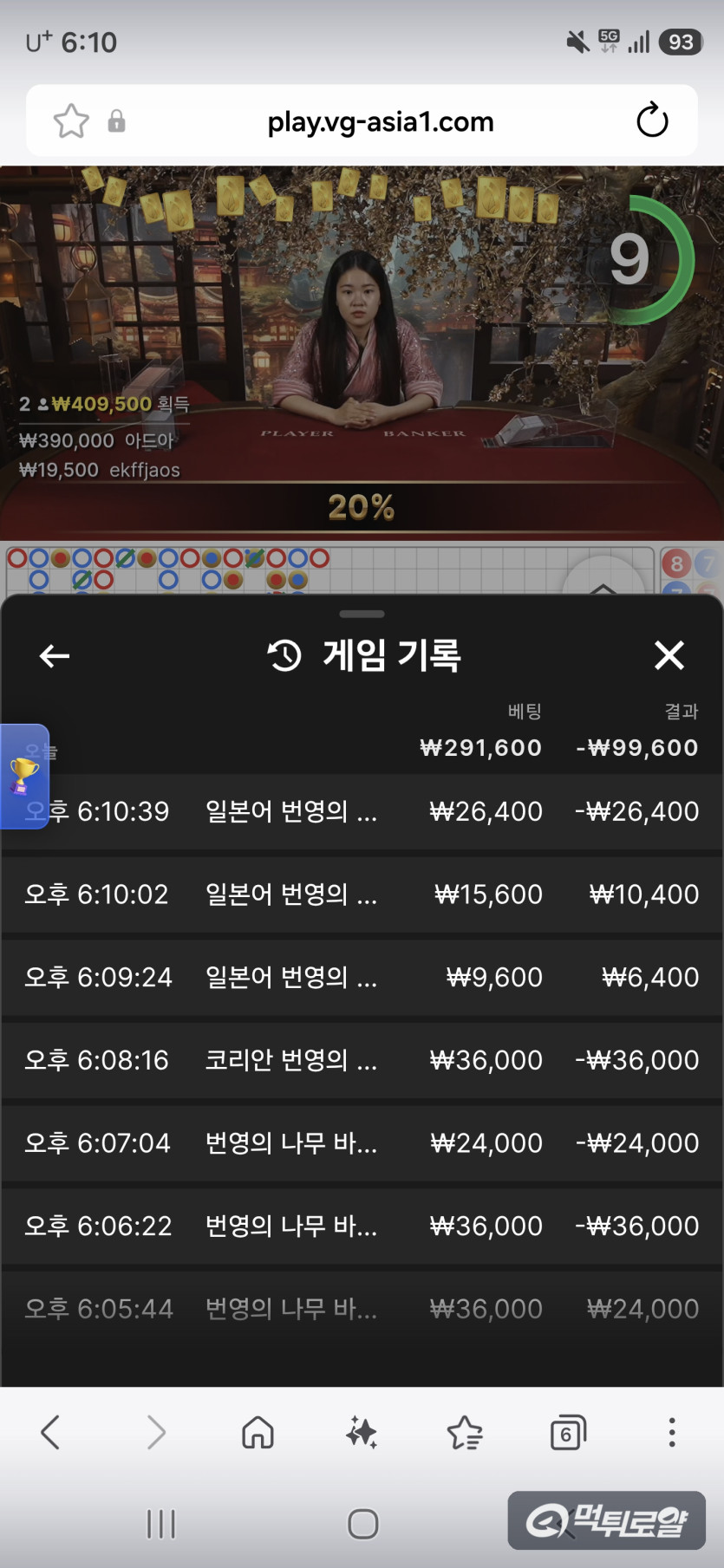Open the 오후 6:10:02 game record

[362, 895]
